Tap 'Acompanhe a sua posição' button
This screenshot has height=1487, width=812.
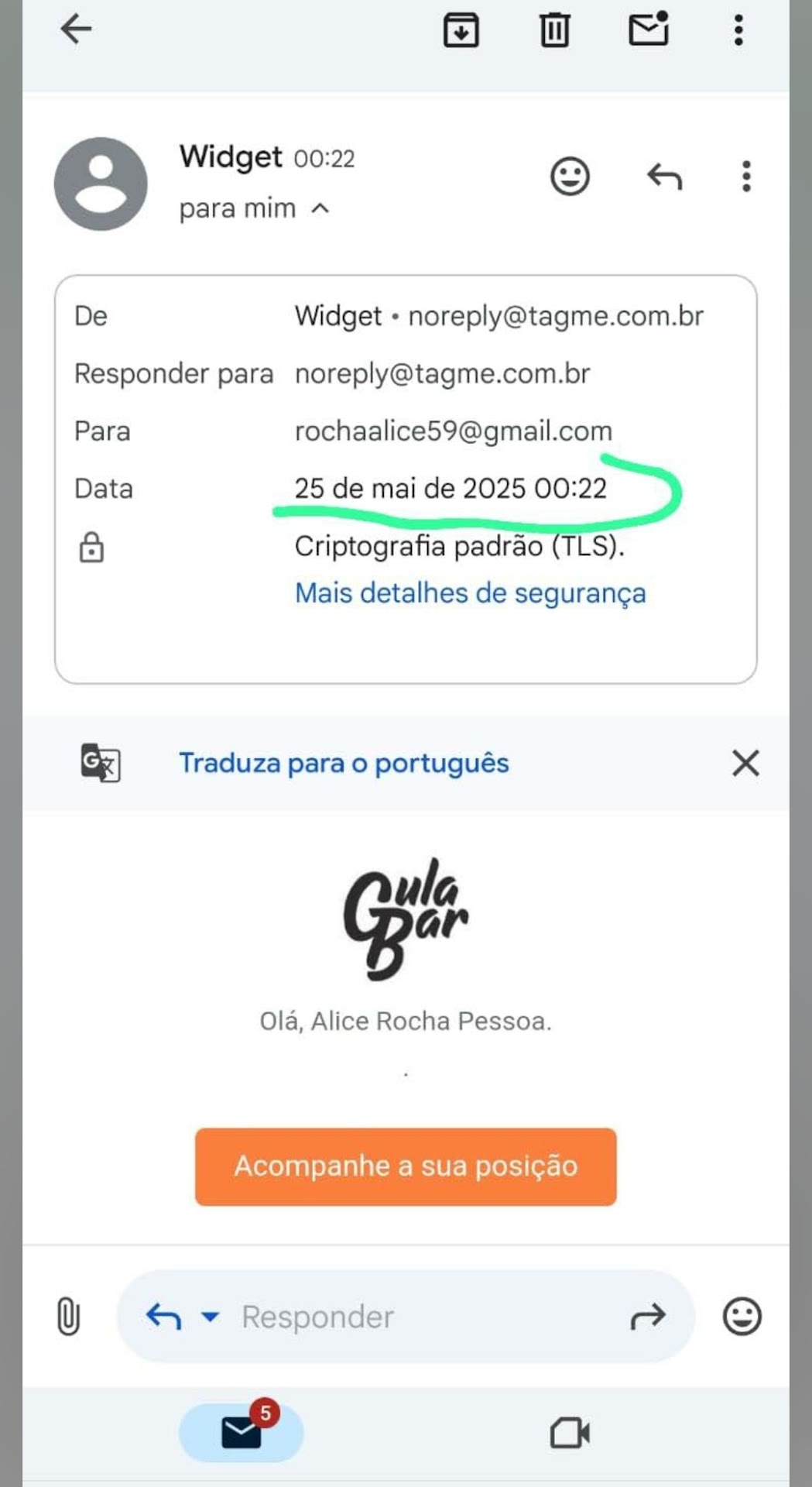(406, 1166)
